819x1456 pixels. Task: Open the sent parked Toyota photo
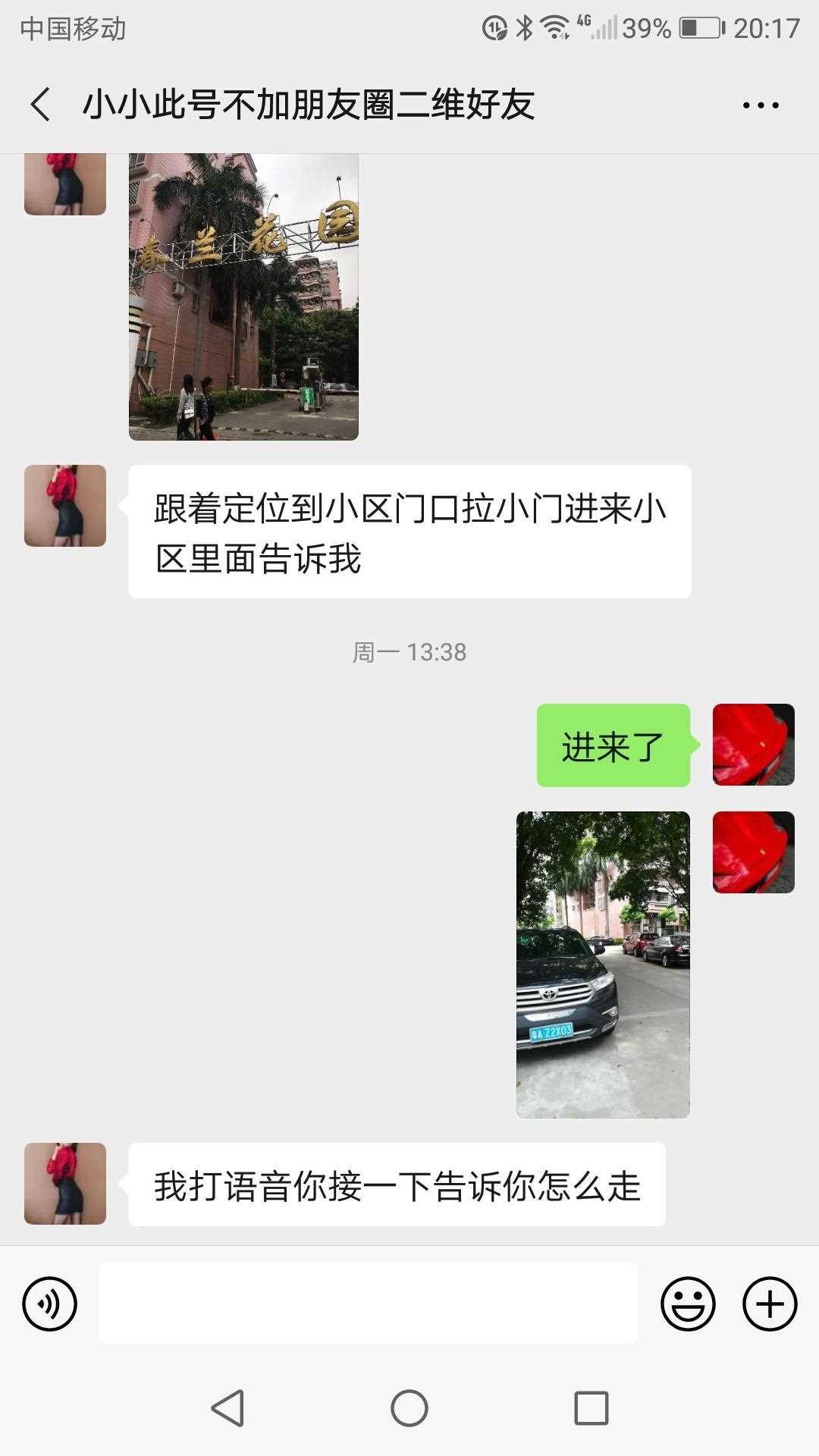point(603,965)
